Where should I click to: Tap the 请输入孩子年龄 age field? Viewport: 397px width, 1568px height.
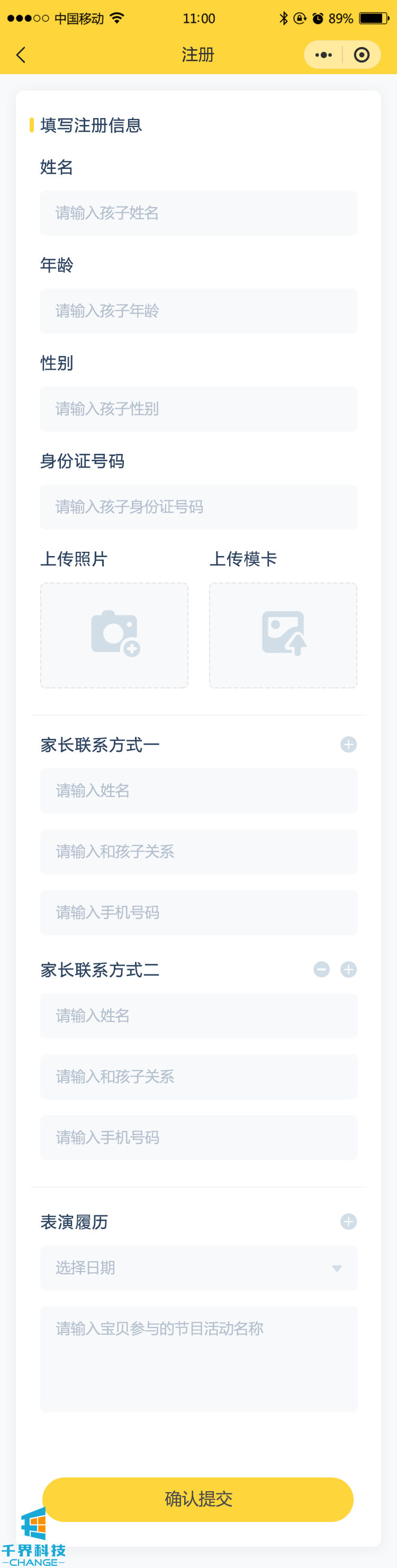click(x=198, y=311)
